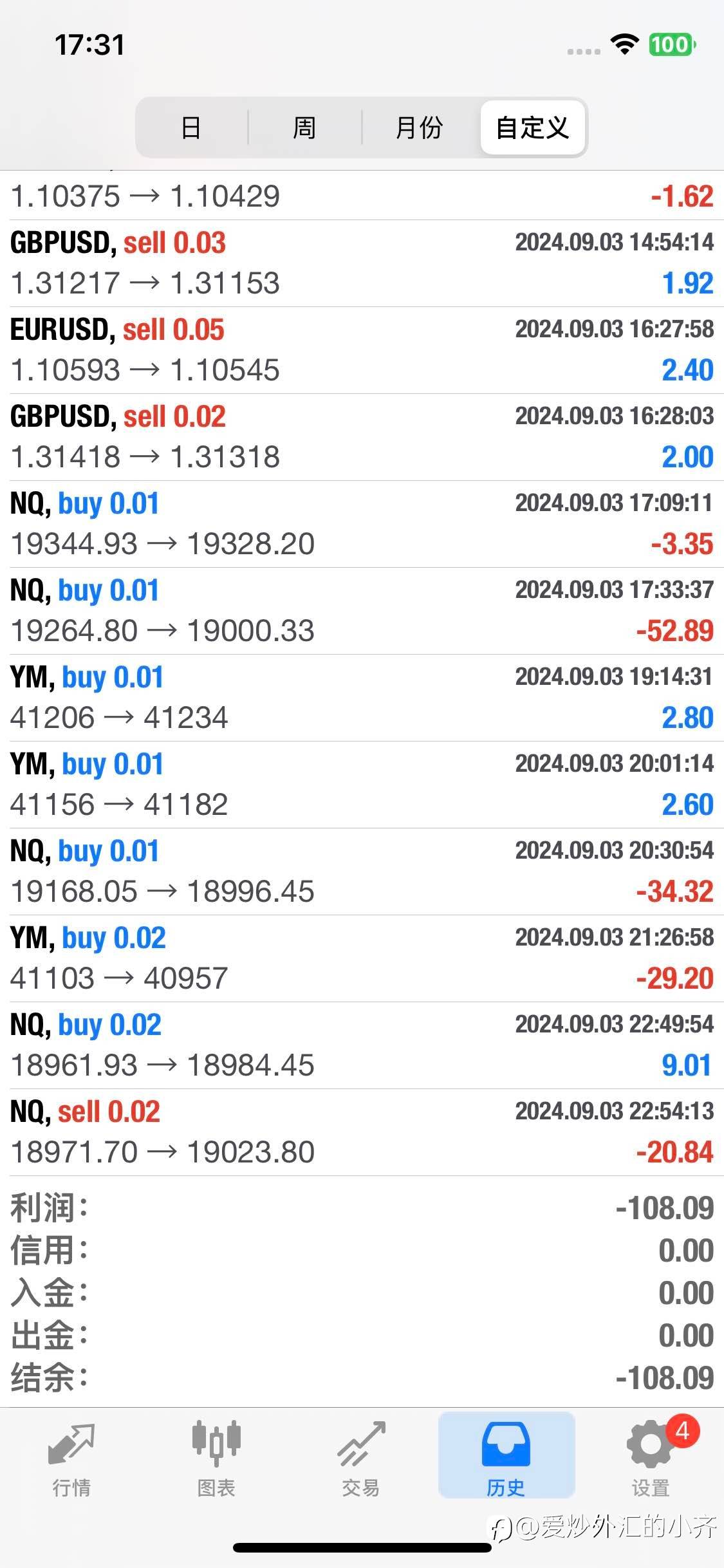Switch to the 日 (day) period
The image size is (724, 1568).
[191, 127]
